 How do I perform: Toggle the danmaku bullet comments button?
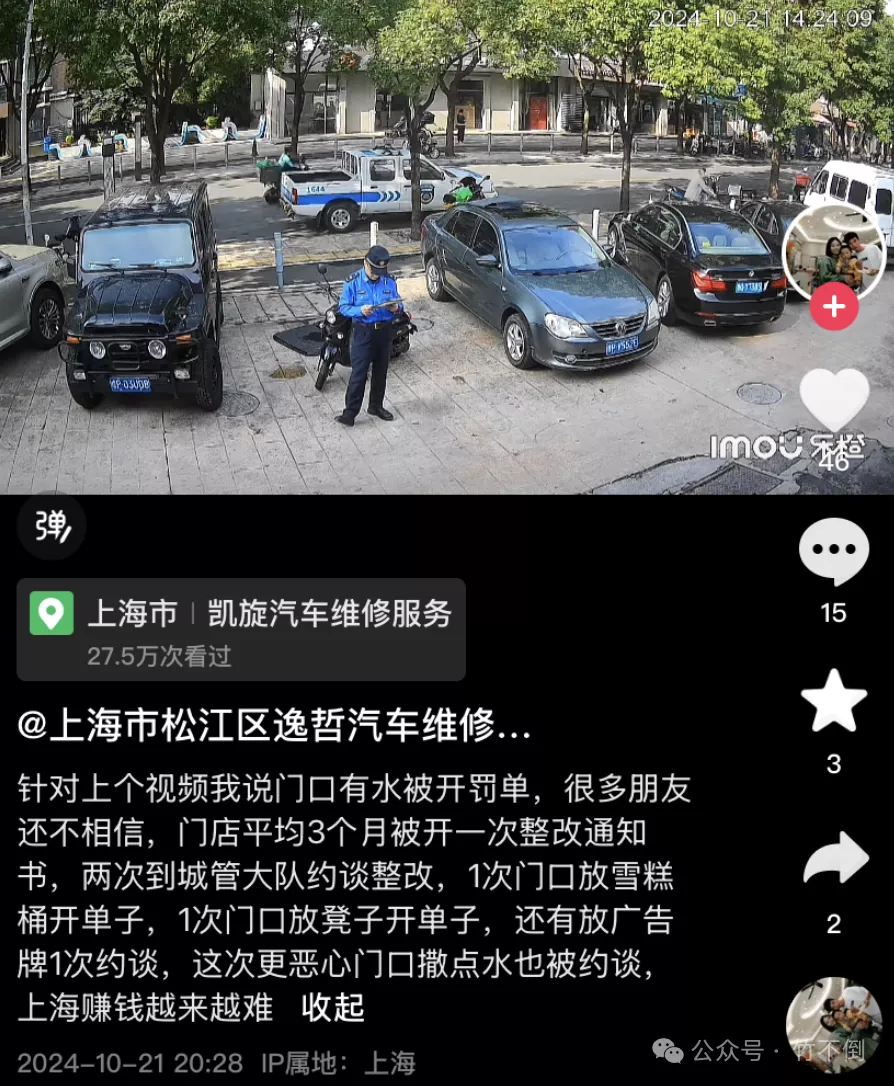[x=51, y=526]
